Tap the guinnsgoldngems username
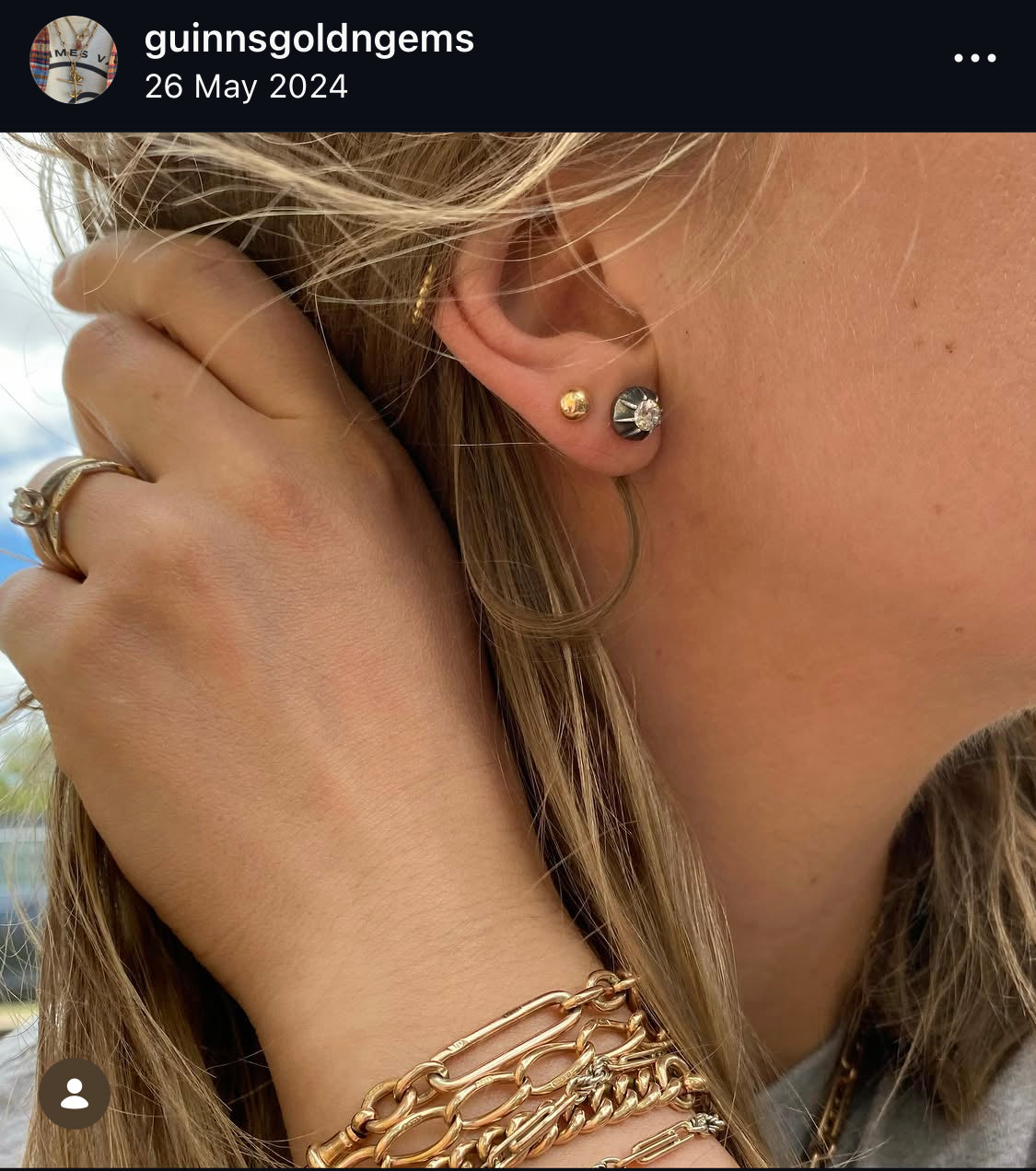Viewport: 1036px width, 1171px height. tap(308, 40)
